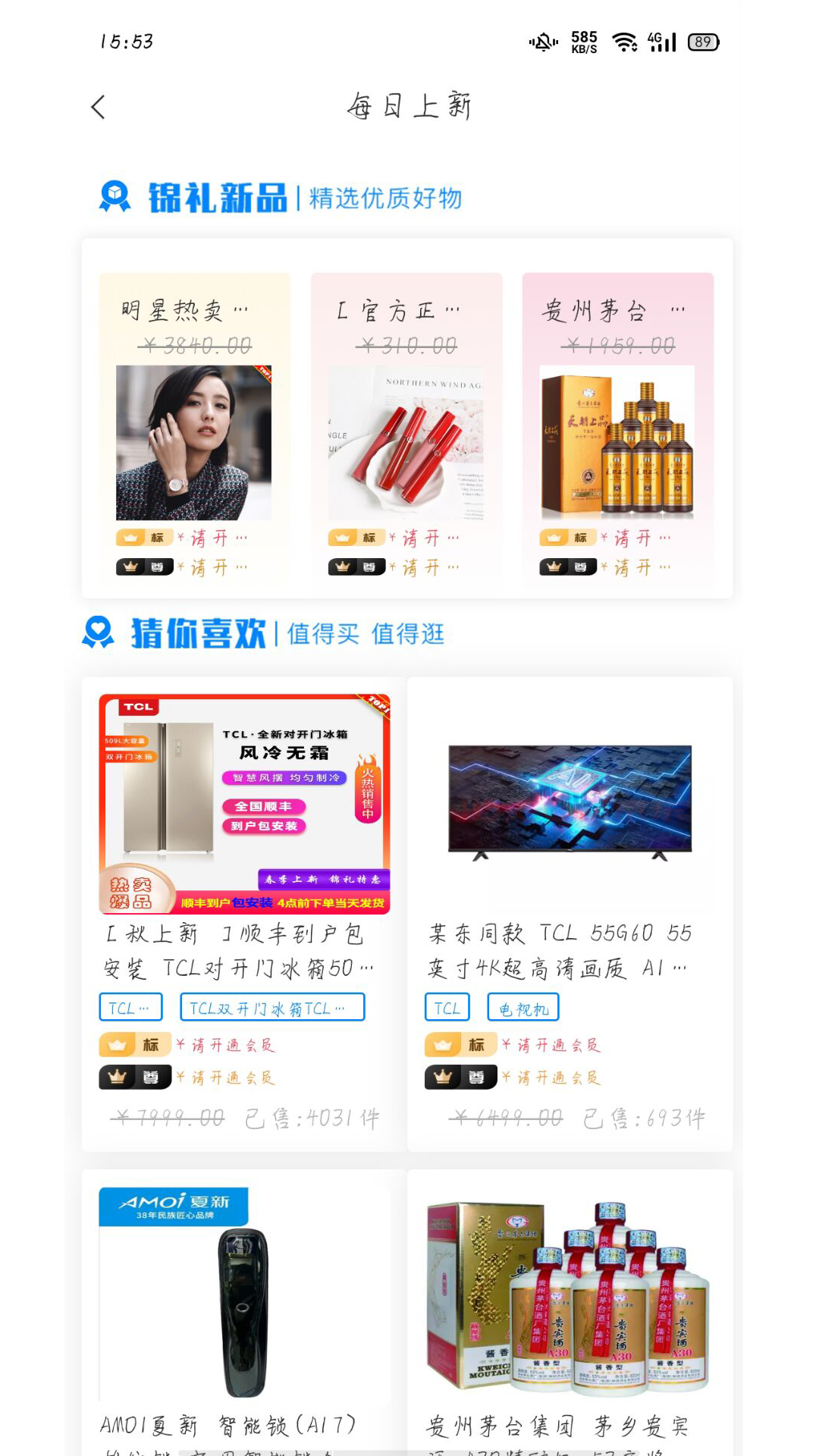Image resolution: width=819 pixels, height=1456 pixels.
Task: Tap the black 尊 badge on the lipstick card
Action: 356,566
